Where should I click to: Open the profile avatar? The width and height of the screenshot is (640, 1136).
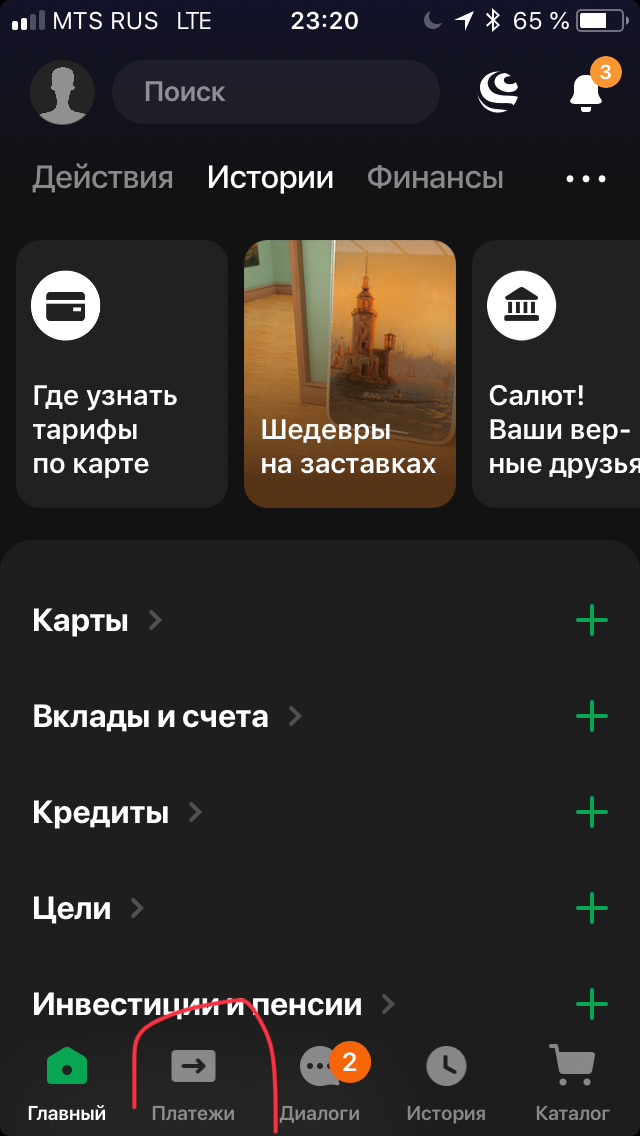(x=62, y=93)
